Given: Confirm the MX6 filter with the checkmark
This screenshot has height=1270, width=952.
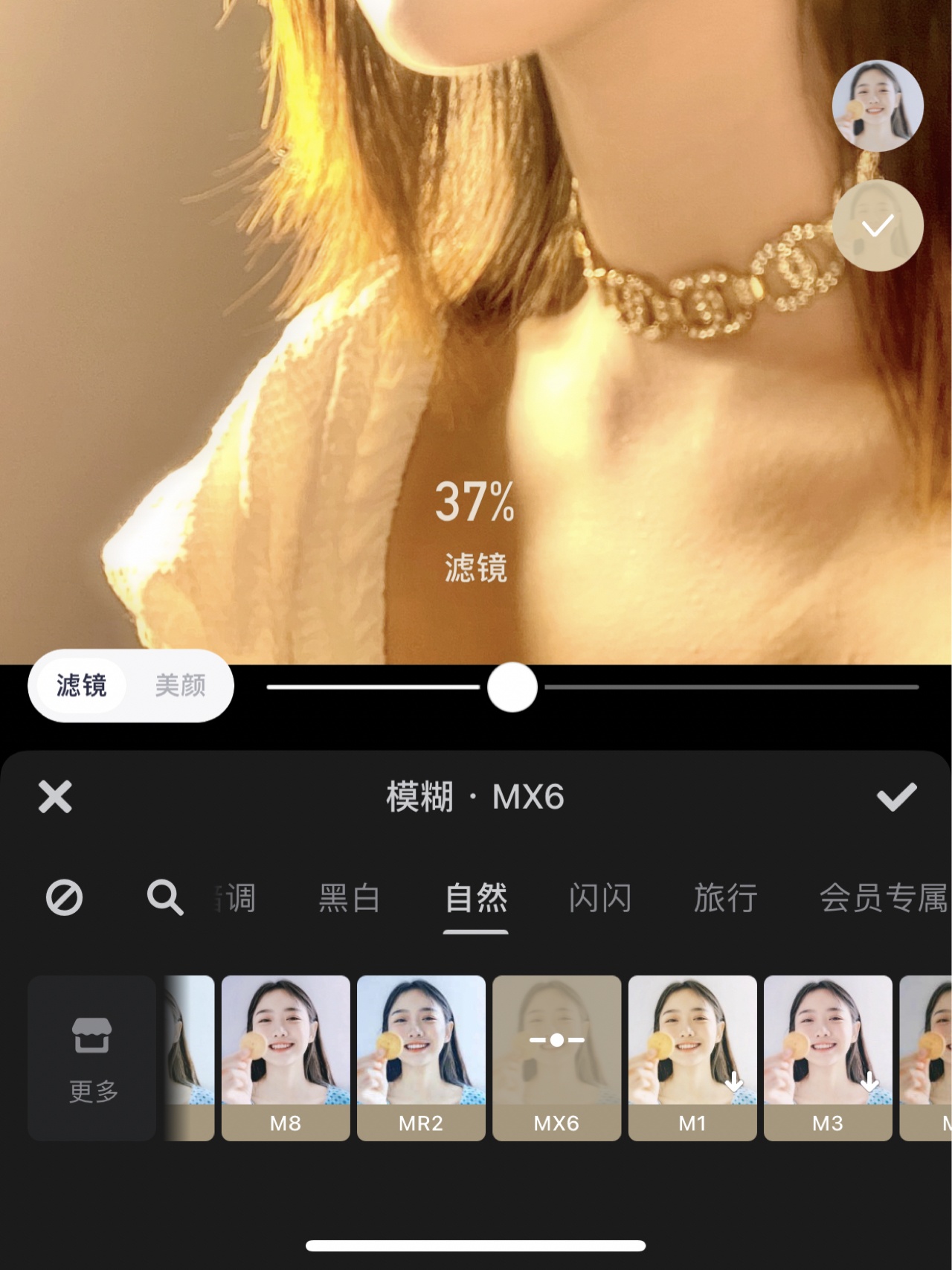Looking at the screenshot, I should click(x=896, y=797).
